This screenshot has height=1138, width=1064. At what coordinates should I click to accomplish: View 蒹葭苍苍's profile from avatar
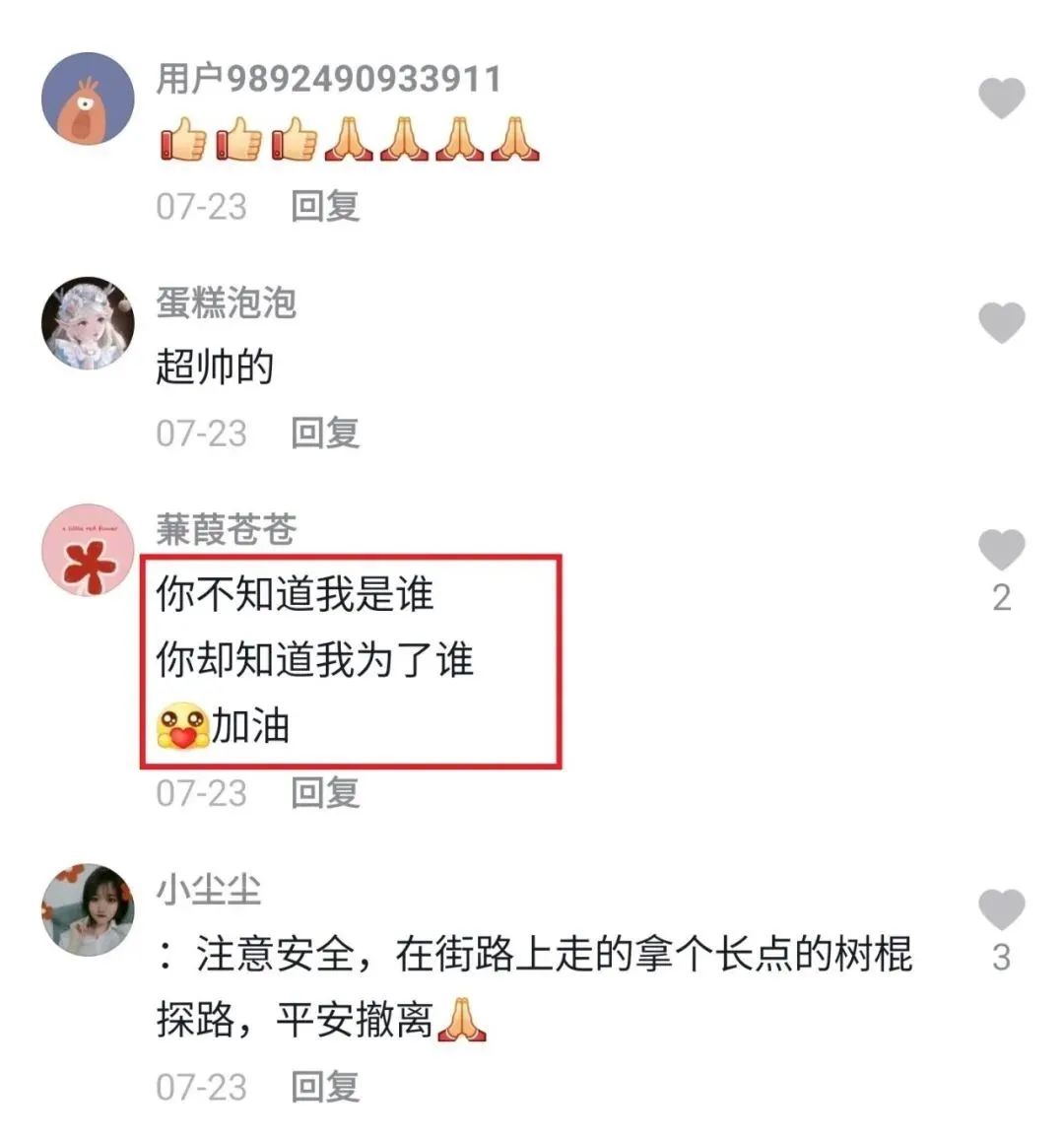(88, 550)
